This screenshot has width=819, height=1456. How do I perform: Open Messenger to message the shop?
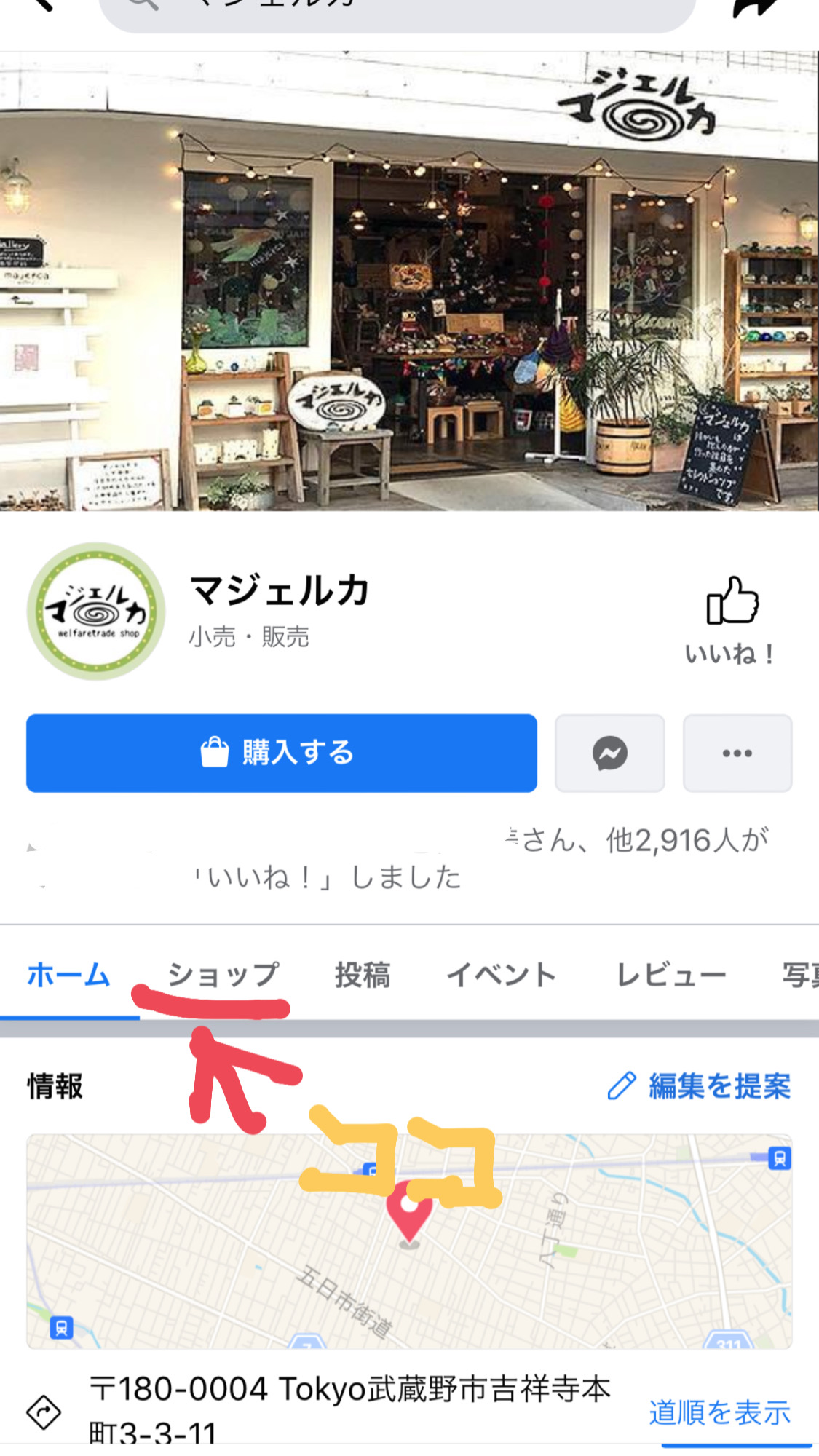click(x=609, y=753)
